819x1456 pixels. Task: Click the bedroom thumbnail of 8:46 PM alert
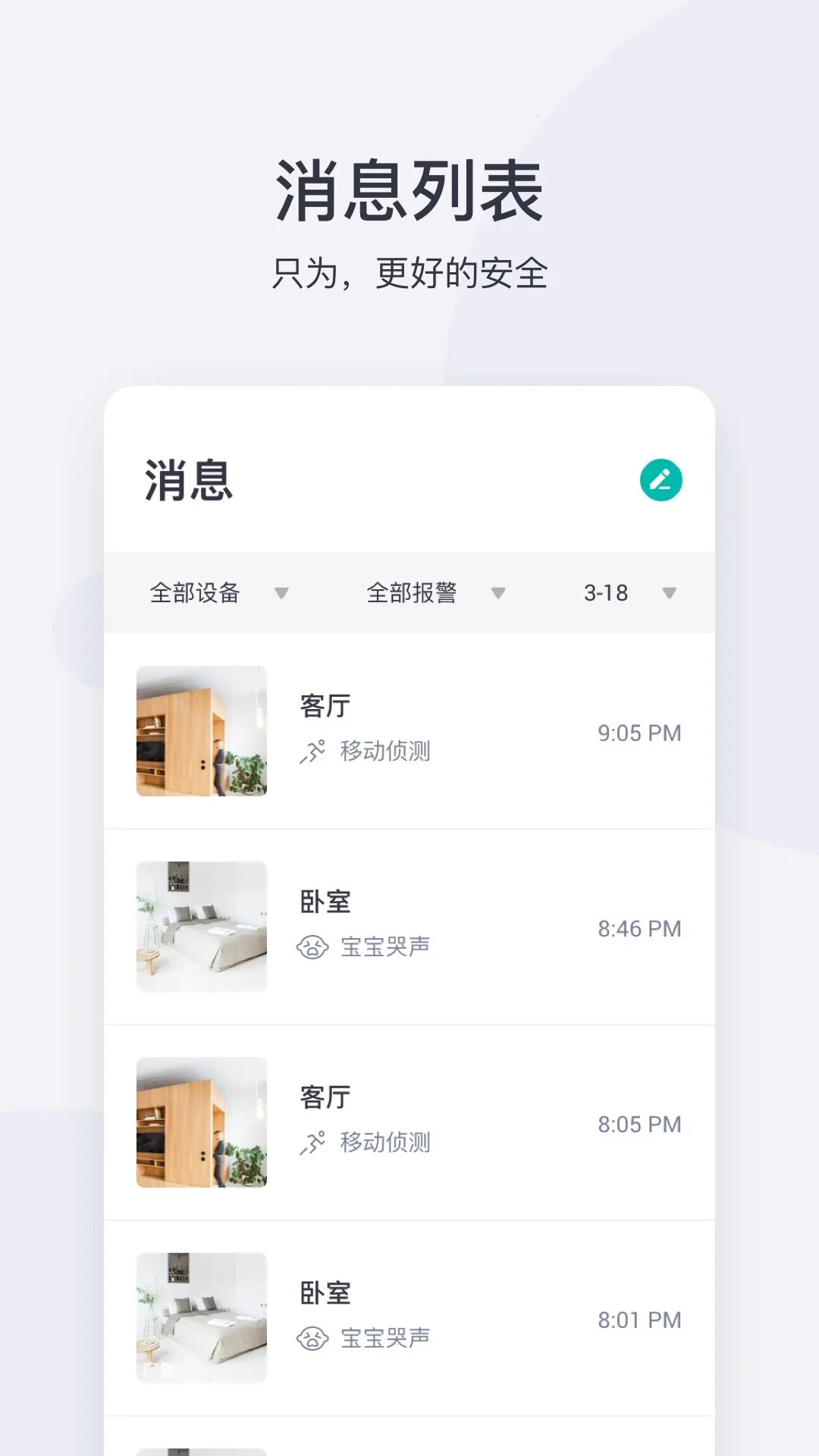pos(202,927)
